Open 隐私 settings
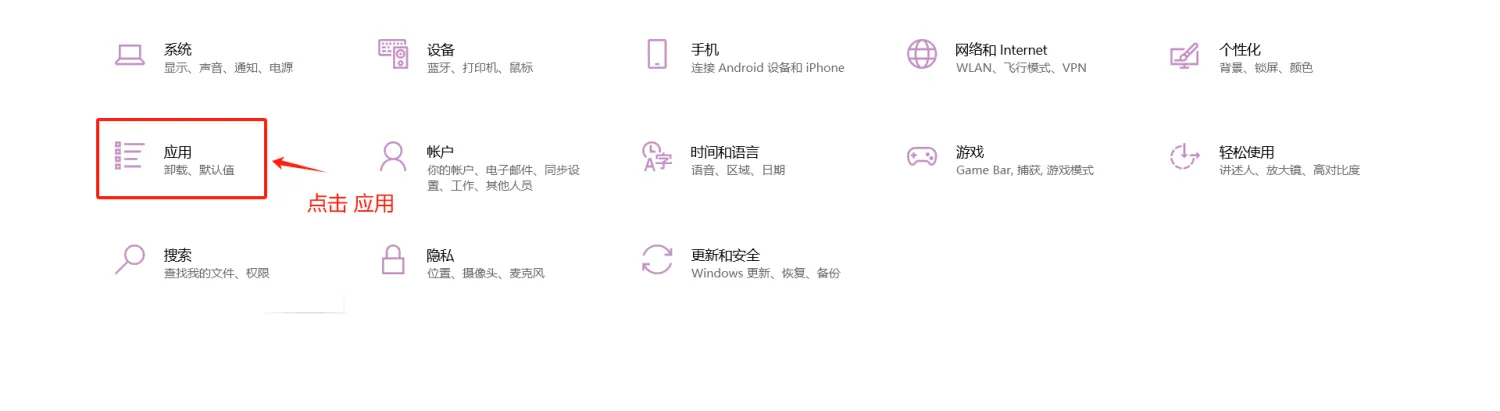The width and height of the screenshot is (1500, 411). click(x=440, y=255)
